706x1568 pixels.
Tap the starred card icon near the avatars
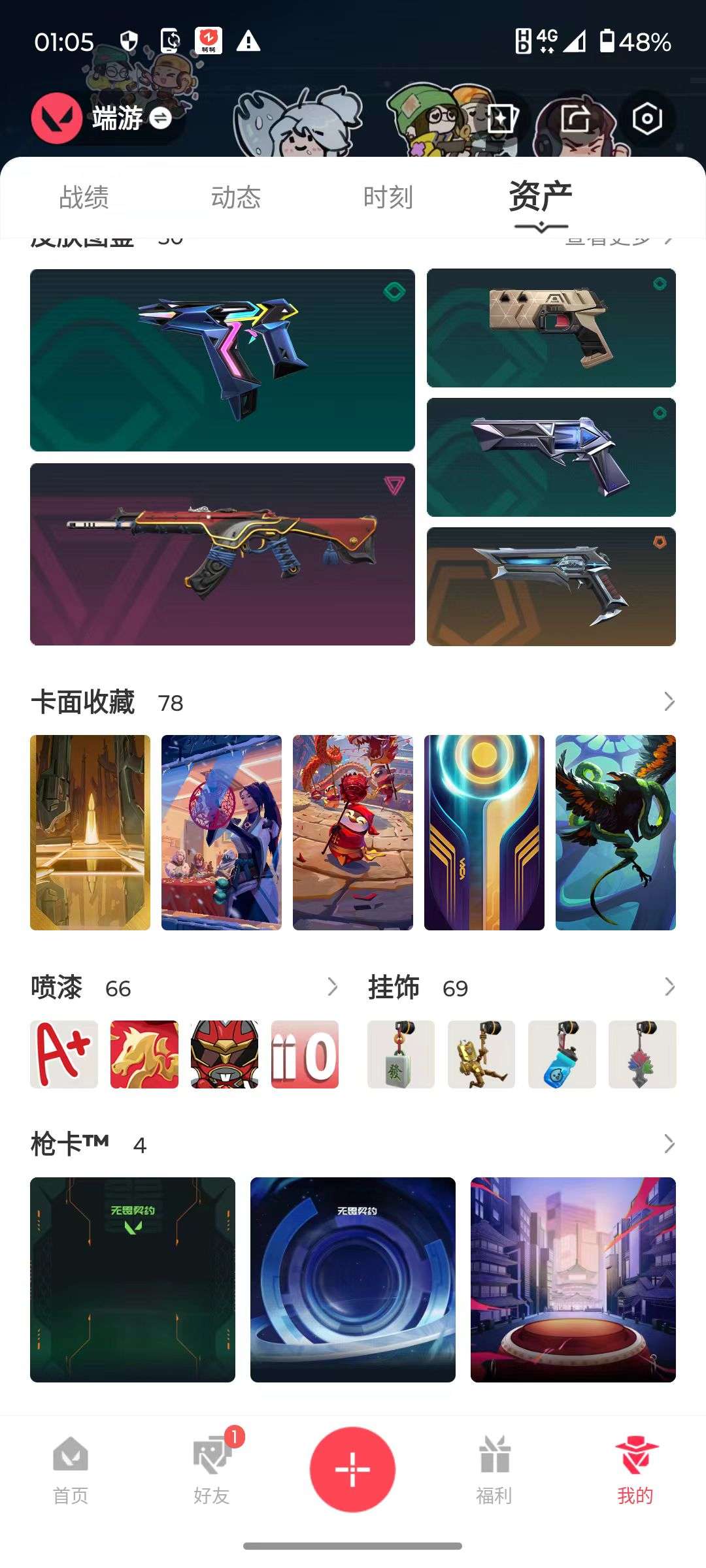click(501, 118)
